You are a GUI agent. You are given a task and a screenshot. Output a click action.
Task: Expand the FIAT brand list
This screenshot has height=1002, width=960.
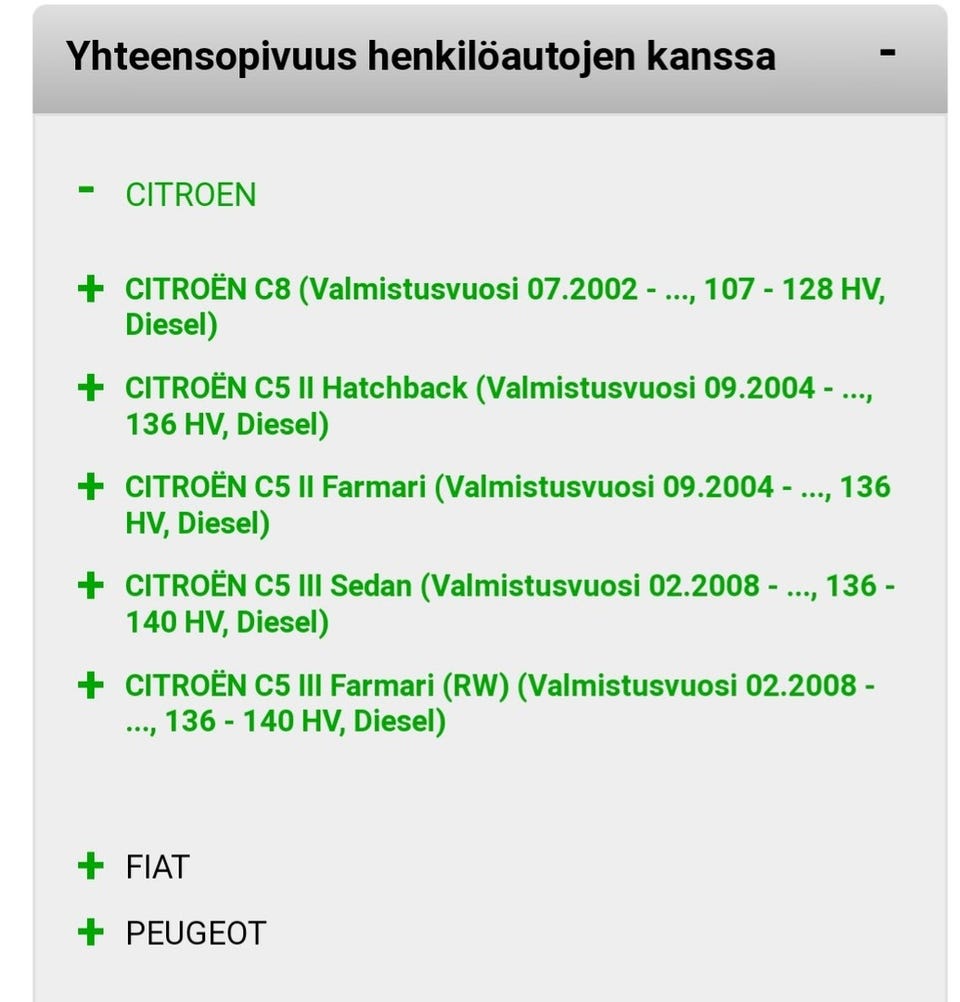91,866
